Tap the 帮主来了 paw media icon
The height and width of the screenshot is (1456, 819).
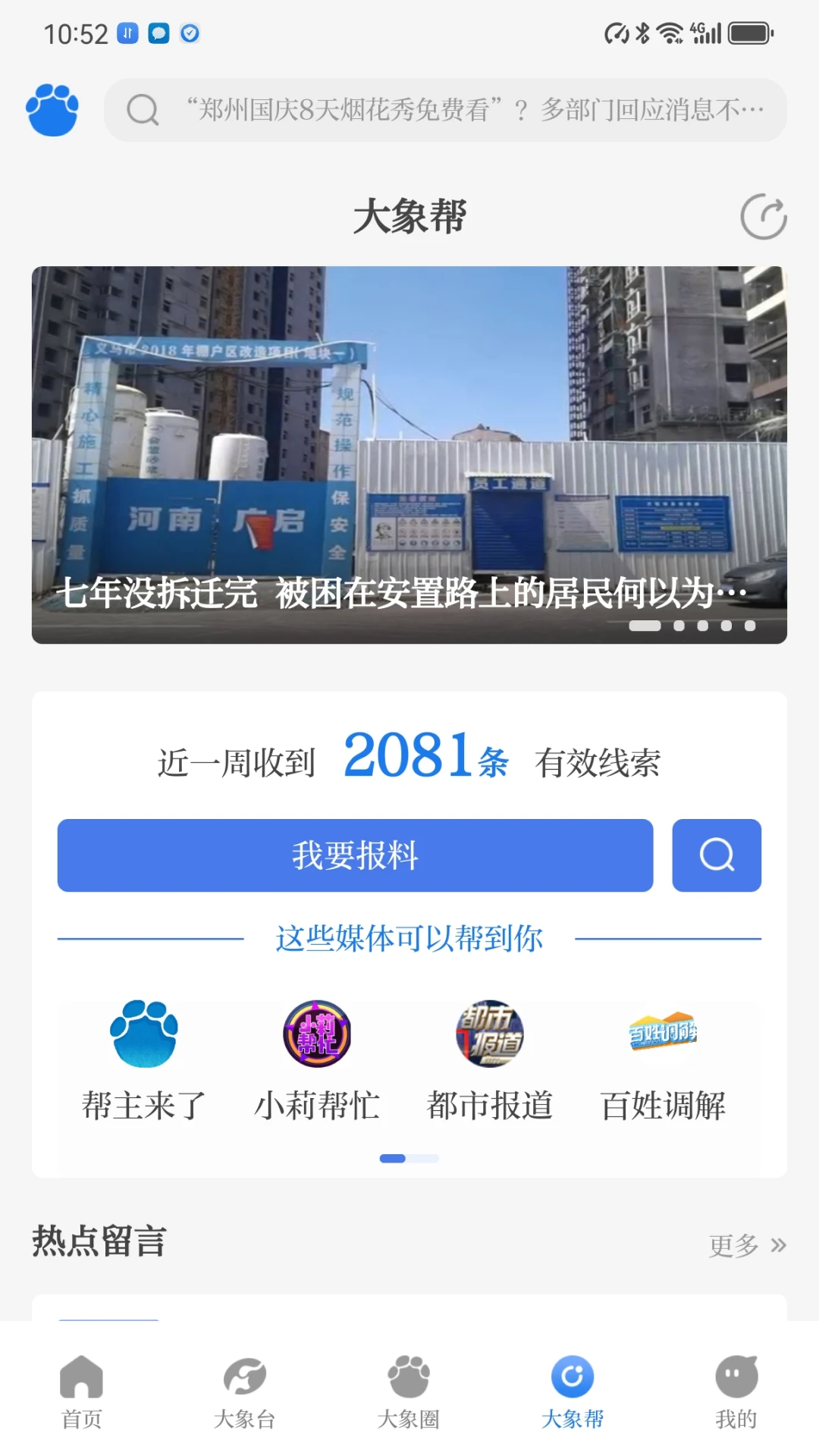pos(143,1031)
